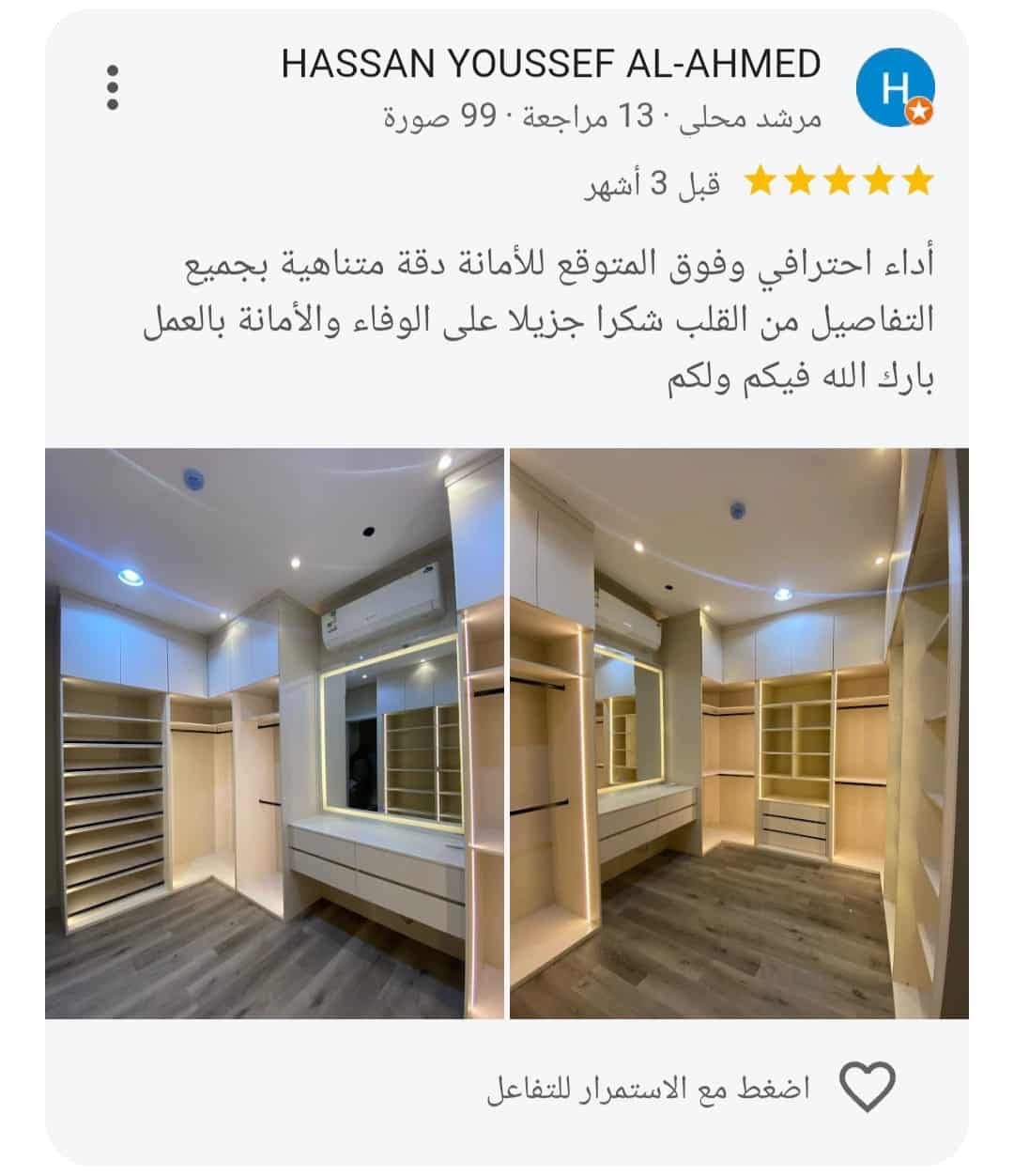Open Hassan Youssef Al-Ahmed's profile avatar
1014x1176 pixels.
(895, 87)
